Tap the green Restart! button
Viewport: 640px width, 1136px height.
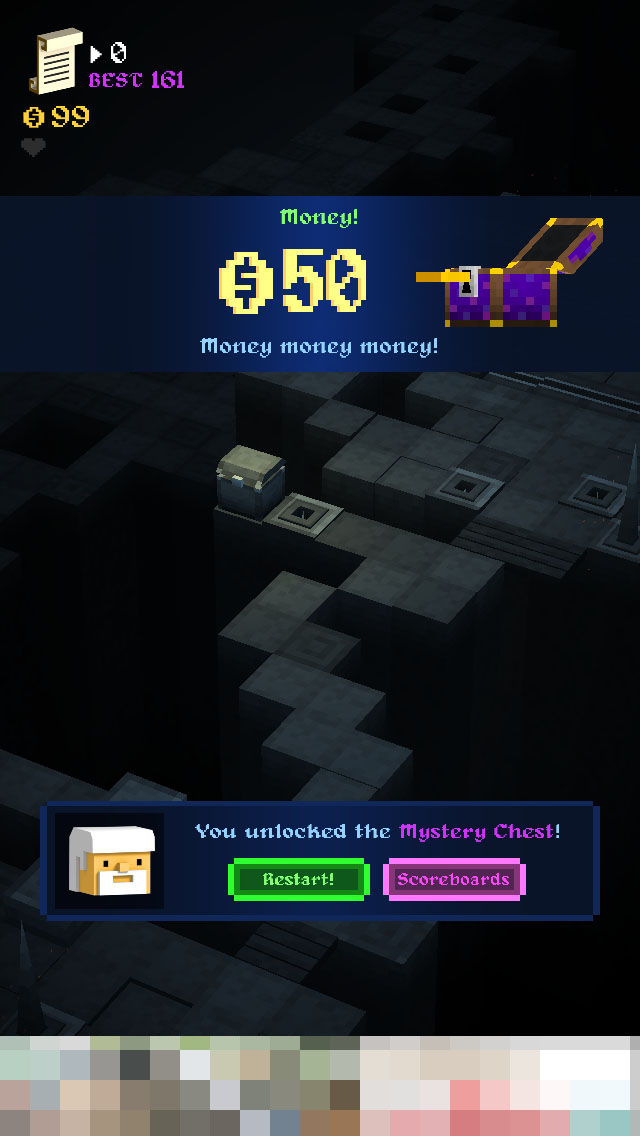[299, 880]
